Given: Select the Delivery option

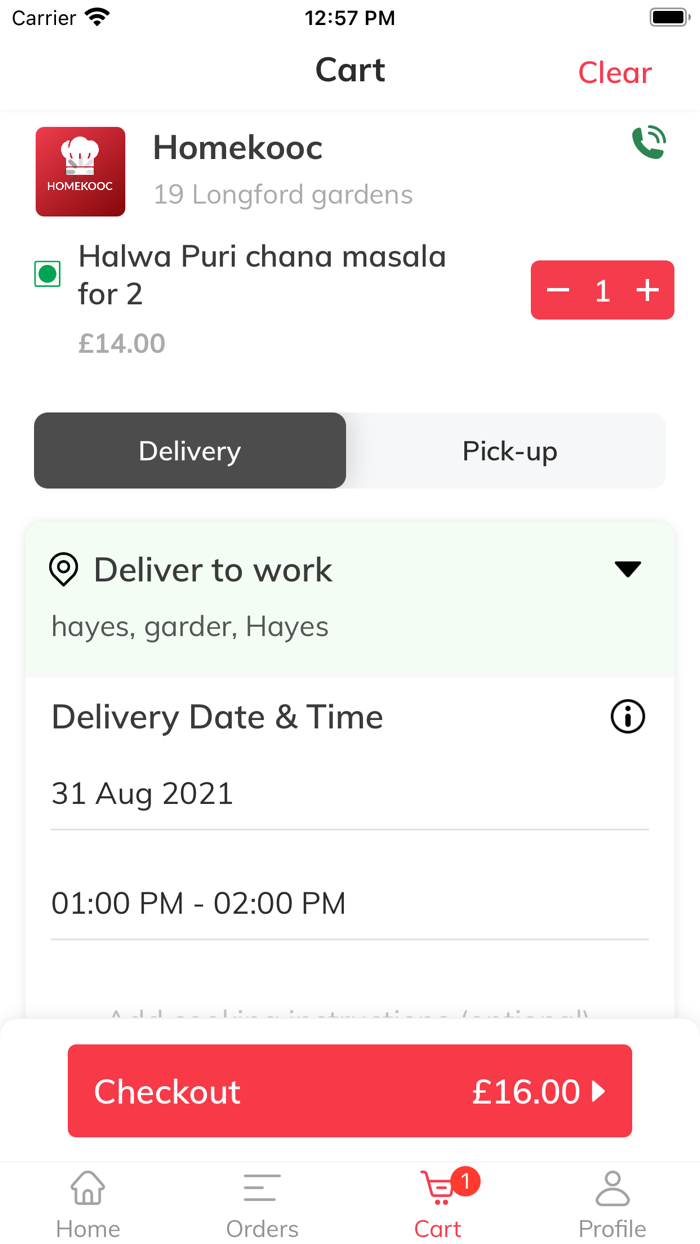Looking at the screenshot, I should coord(190,451).
